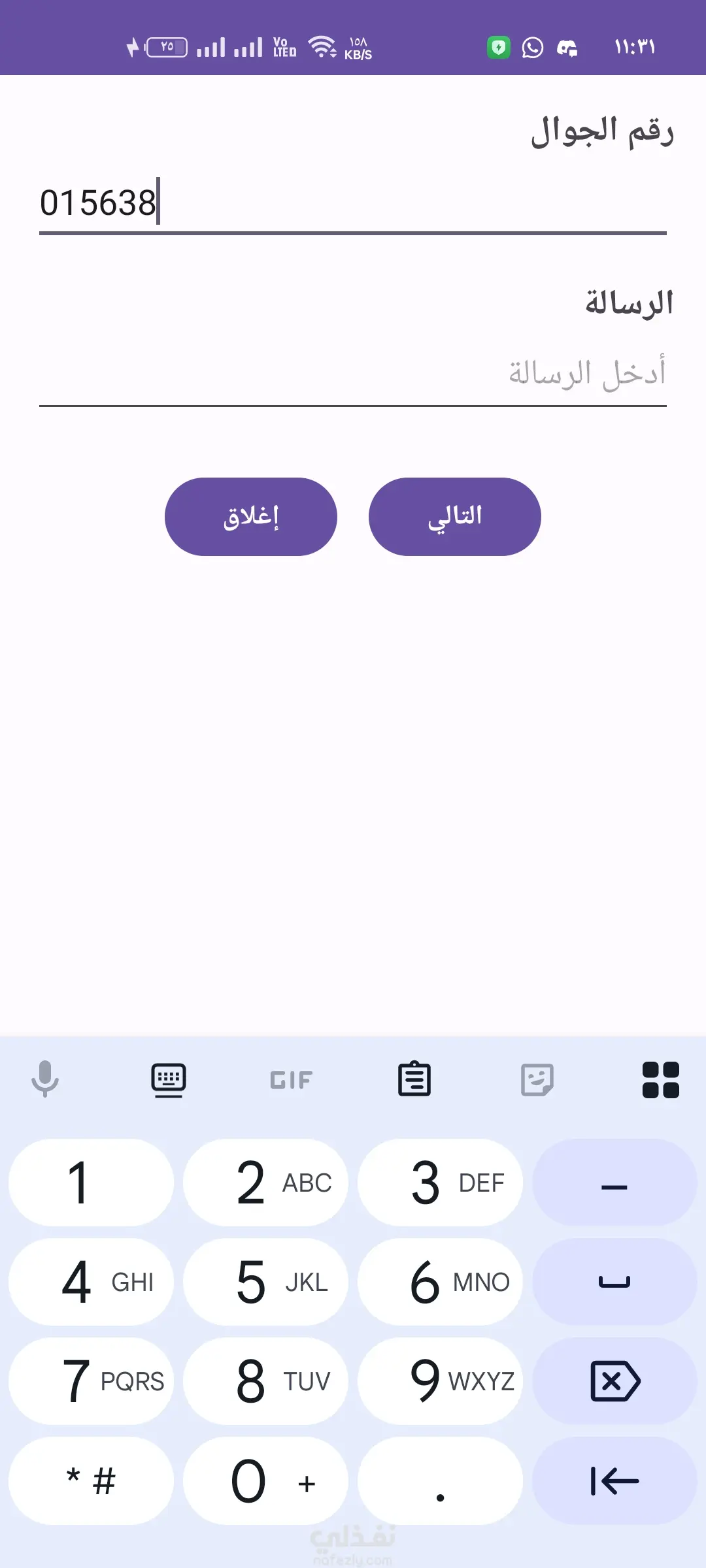This screenshot has height=1568, width=706.
Task: Tap the 5 key on the keypad
Action: (x=265, y=1282)
